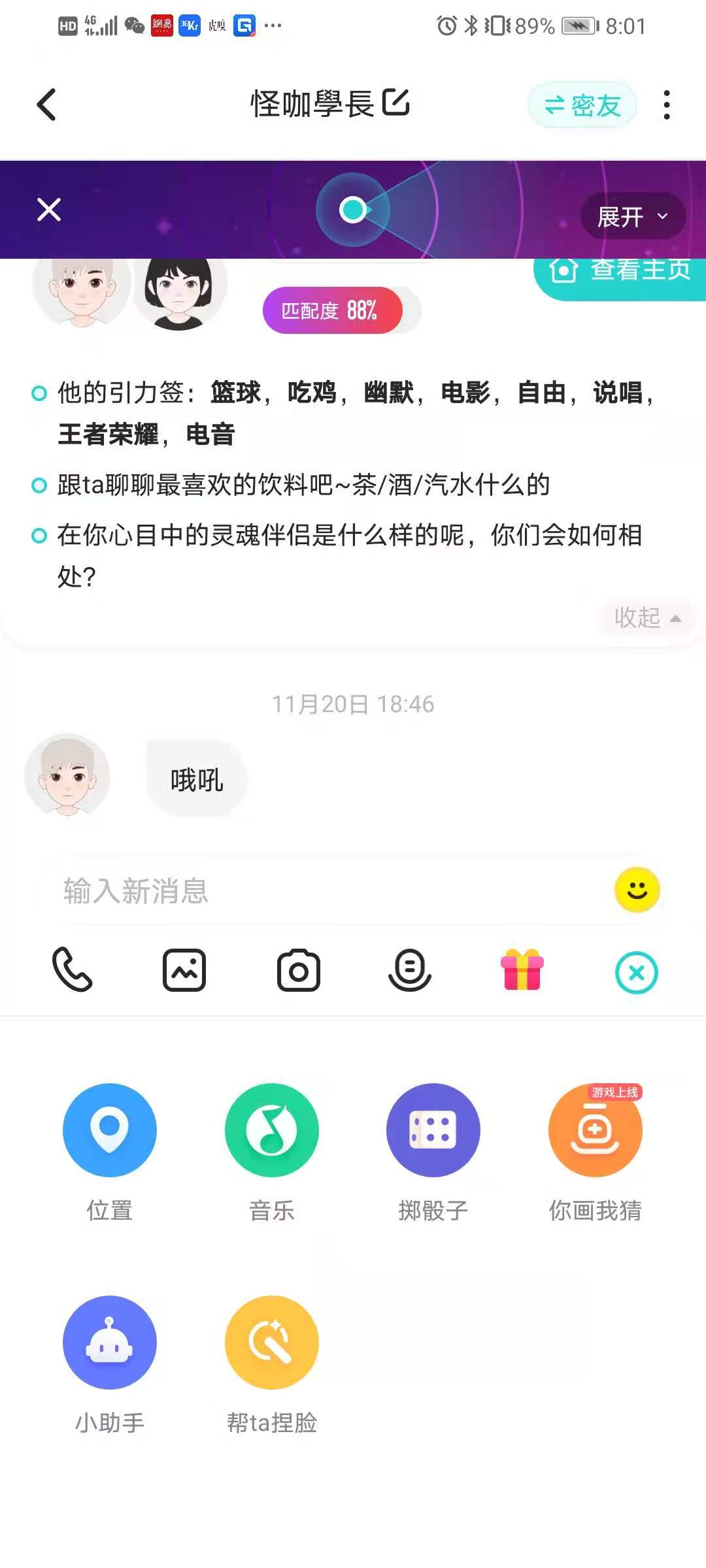Image resolution: width=706 pixels, height=1568 pixels.
Task: Open 帮ta捏脸 avatar customization
Action: pos(271,1343)
